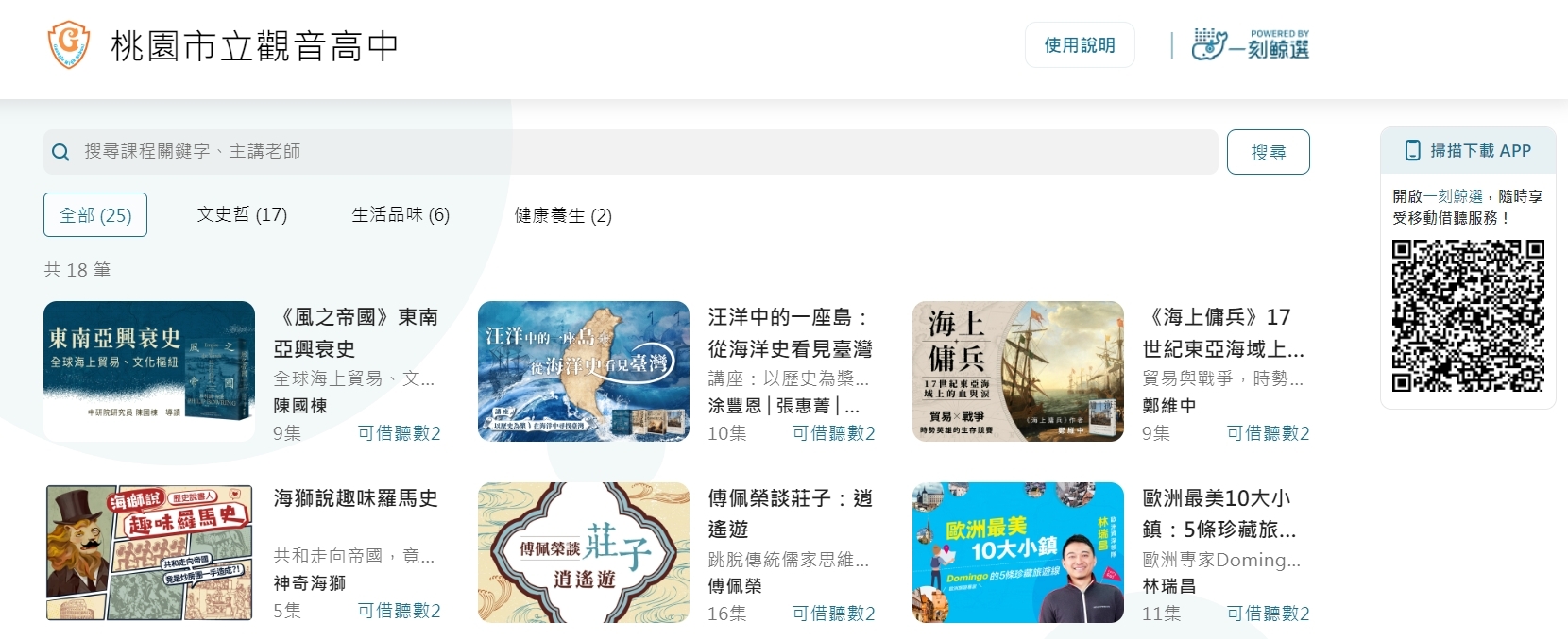Image resolution: width=1568 pixels, height=639 pixels.
Task: Open the 《海上傭兵》 course card
Action: click(1222, 332)
